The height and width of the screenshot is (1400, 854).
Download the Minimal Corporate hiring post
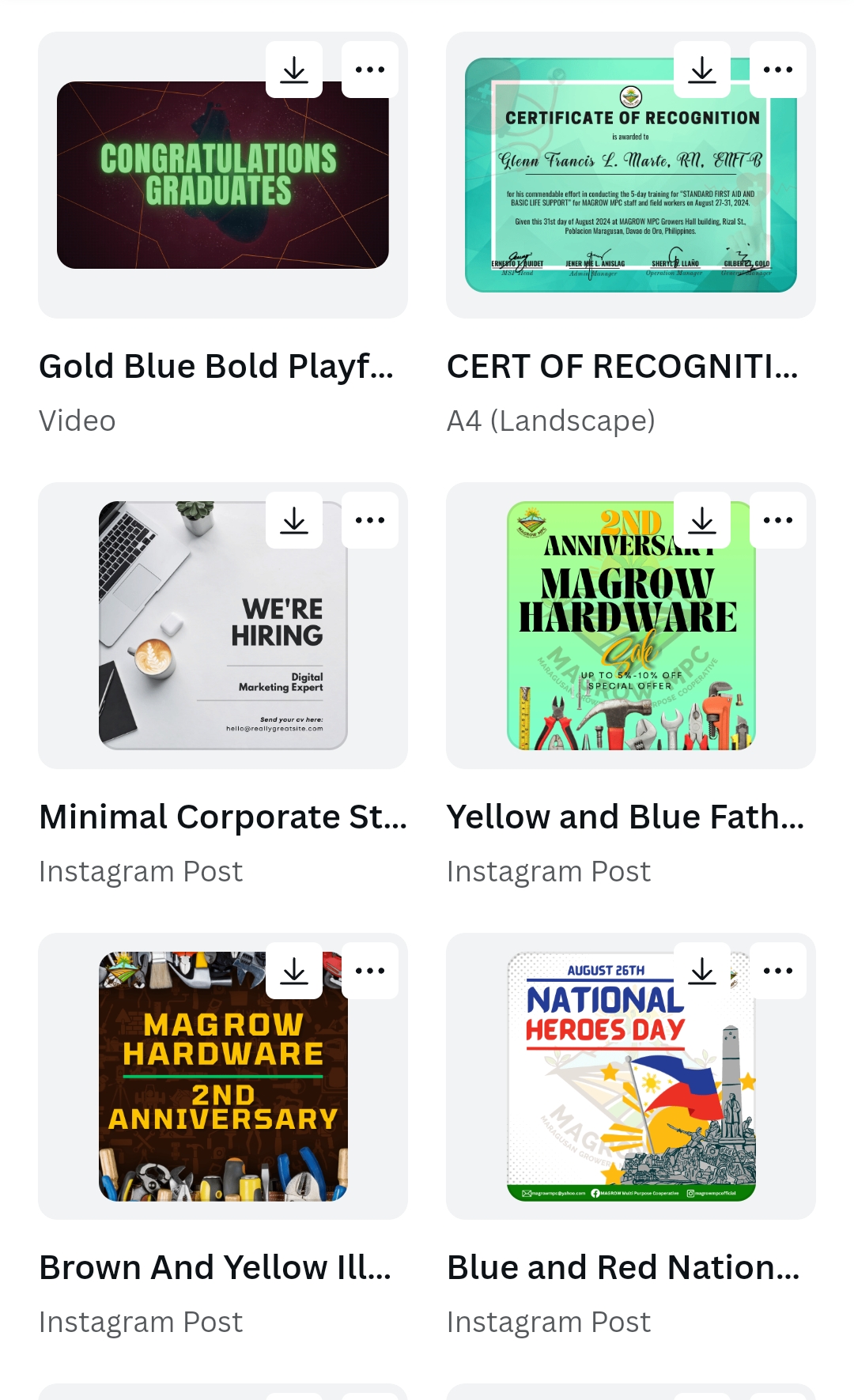[x=294, y=520]
